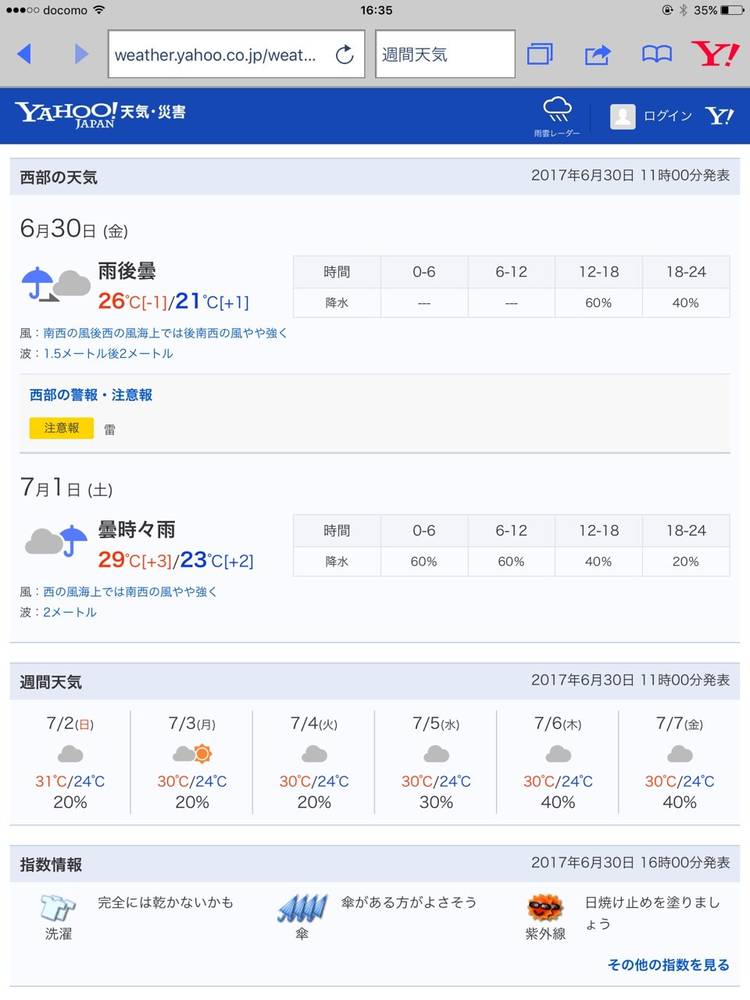Open the 洗濯 laundry index
This screenshot has height=1000, width=750.
point(58,916)
